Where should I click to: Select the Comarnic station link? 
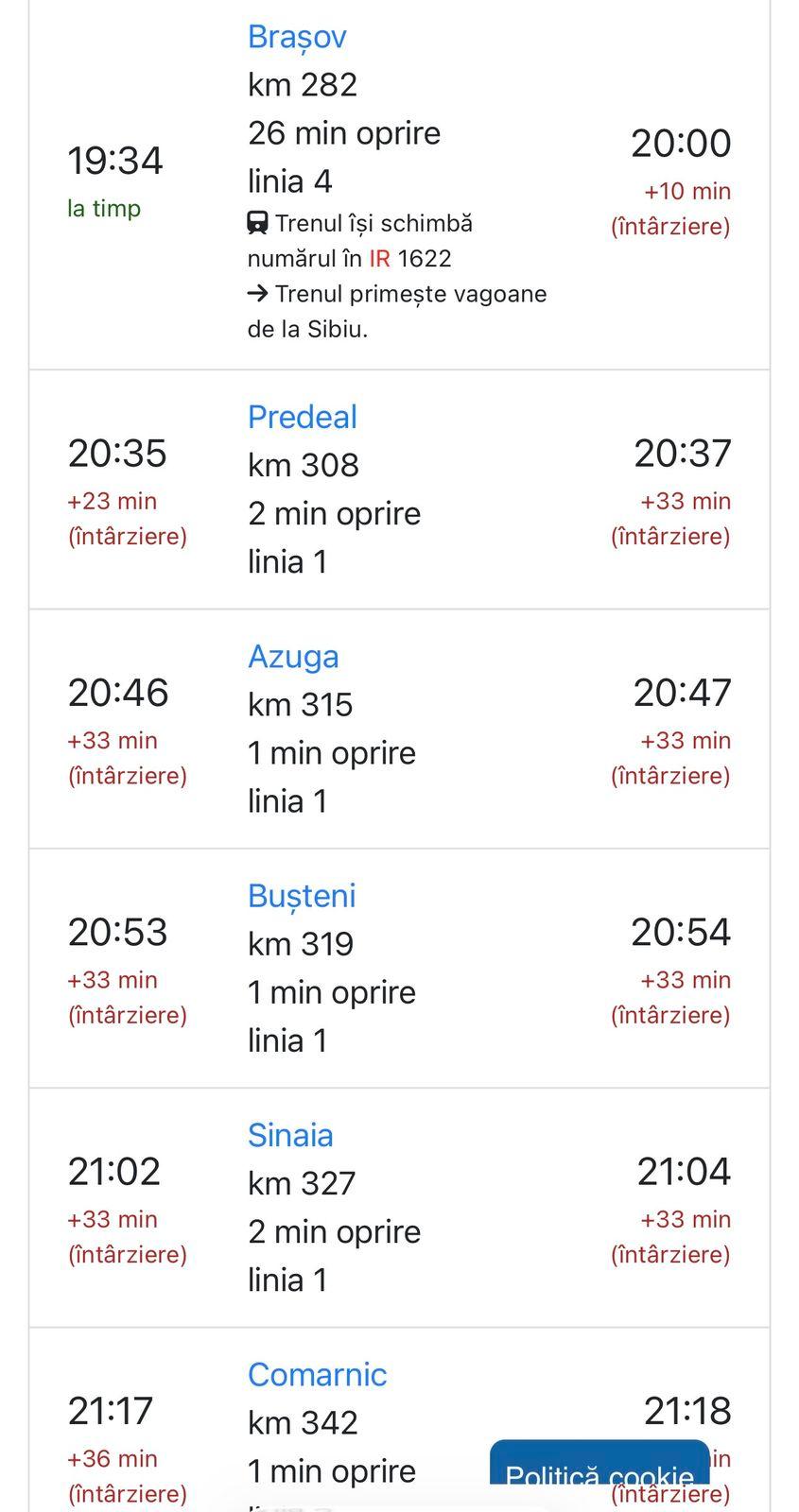[x=317, y=1374]
